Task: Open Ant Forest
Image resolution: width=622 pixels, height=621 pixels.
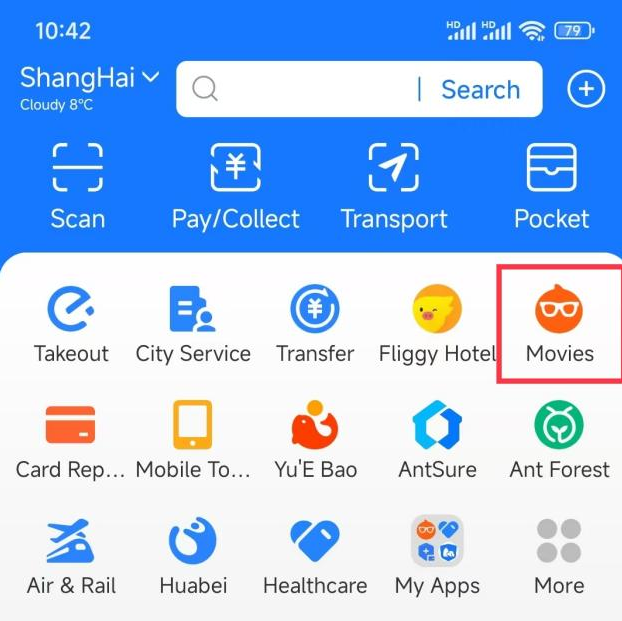Action: (559, 441)
